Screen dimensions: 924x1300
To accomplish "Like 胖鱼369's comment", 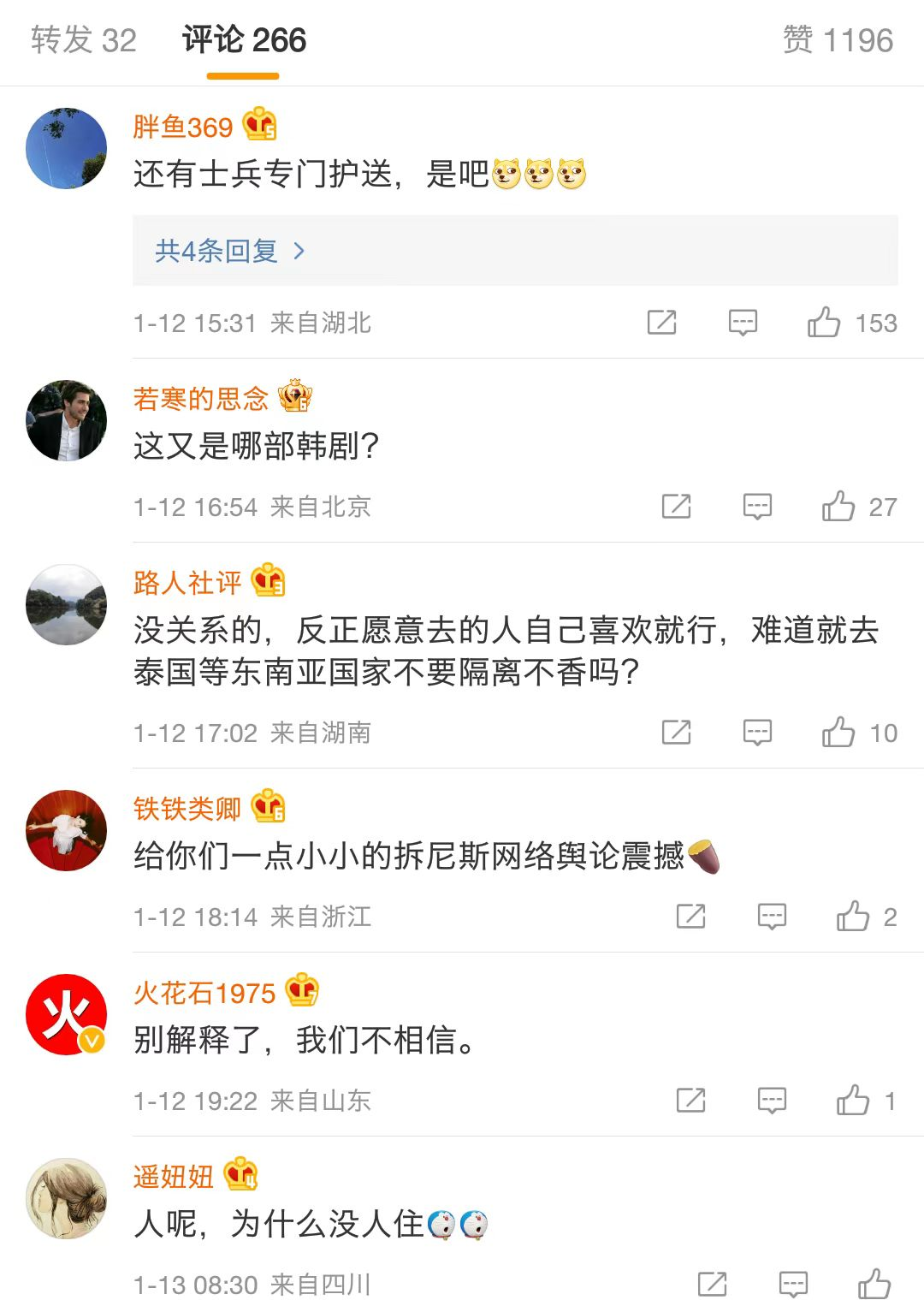I will click(824, 323).
